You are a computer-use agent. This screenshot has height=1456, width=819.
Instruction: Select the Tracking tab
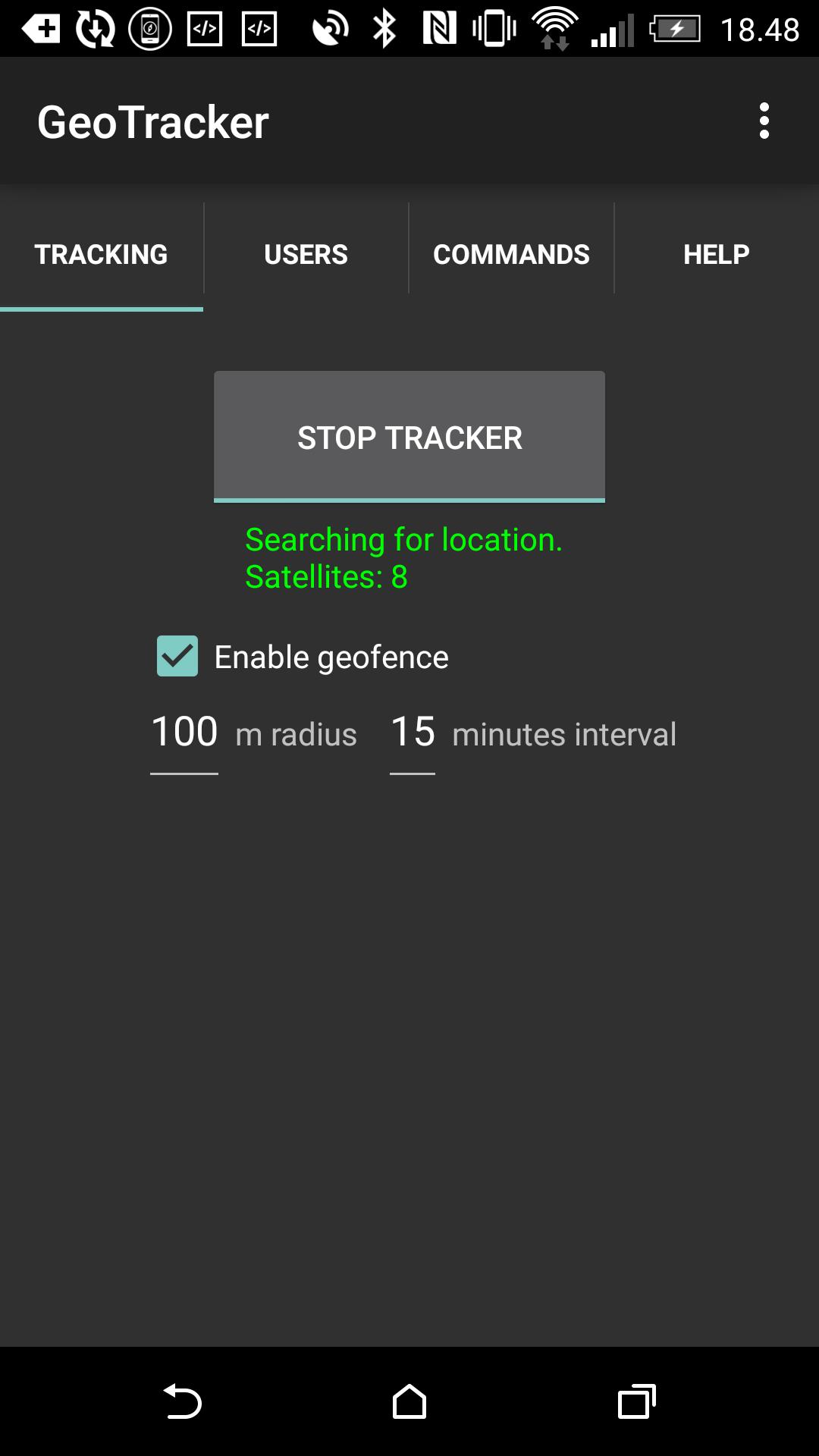(102, 255)
